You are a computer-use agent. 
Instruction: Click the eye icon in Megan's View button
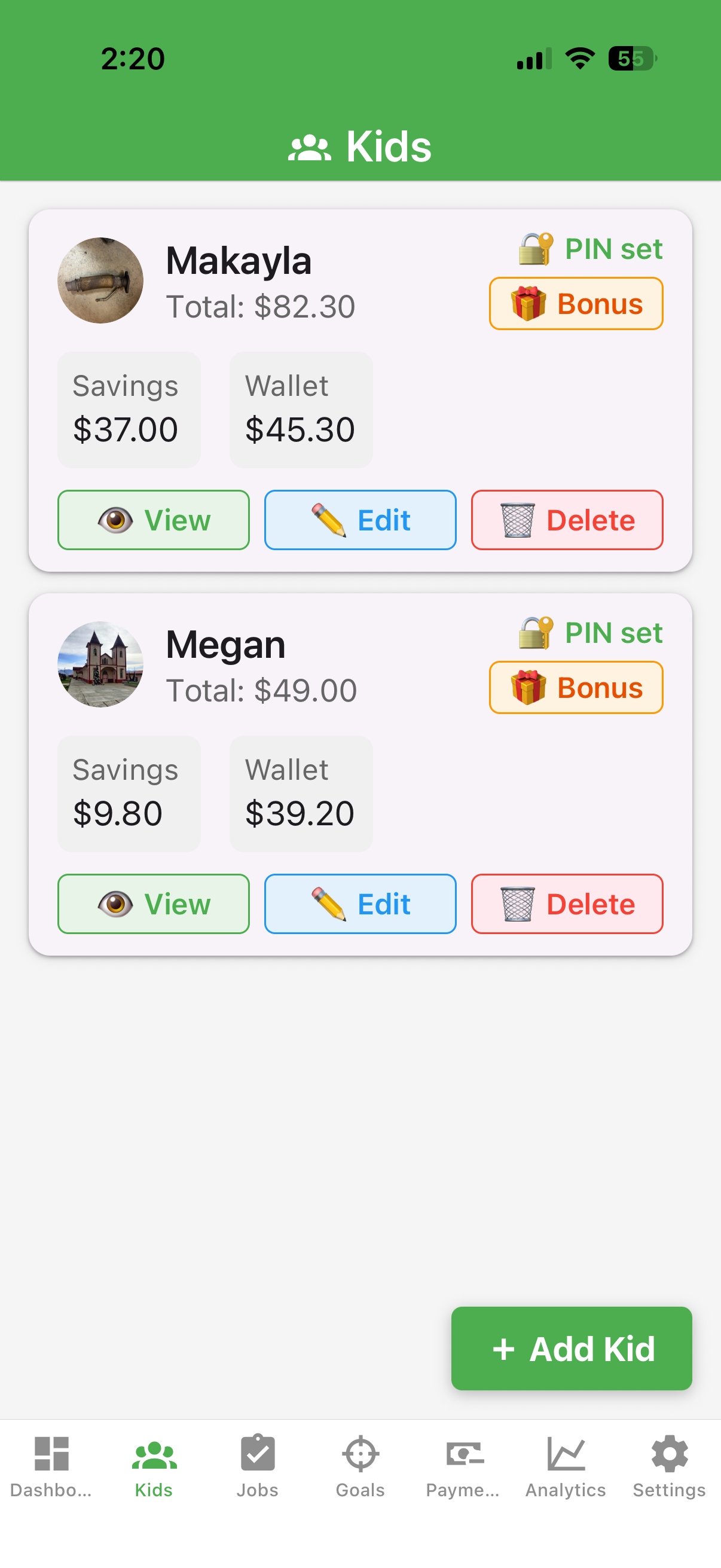click(x=117, y=904)
